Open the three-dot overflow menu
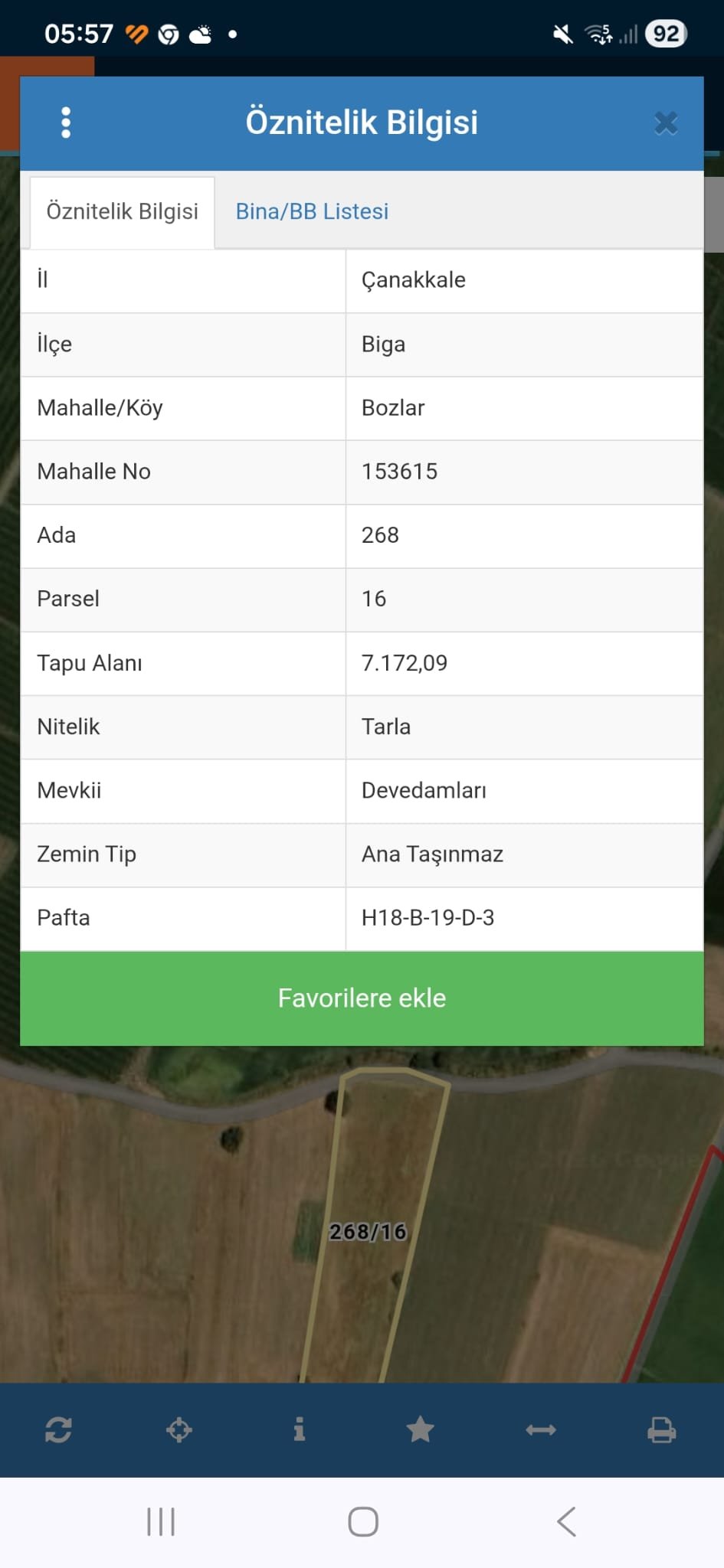Viewport: 724px width, 1568px height. pyautogui.click(x=66, y=122)
